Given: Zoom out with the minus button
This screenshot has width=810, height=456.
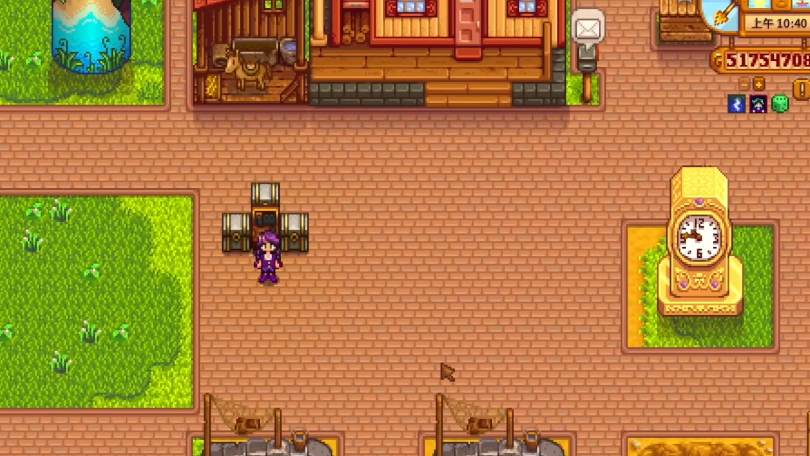Looking at the screenshot, I should tap(744, 85).
